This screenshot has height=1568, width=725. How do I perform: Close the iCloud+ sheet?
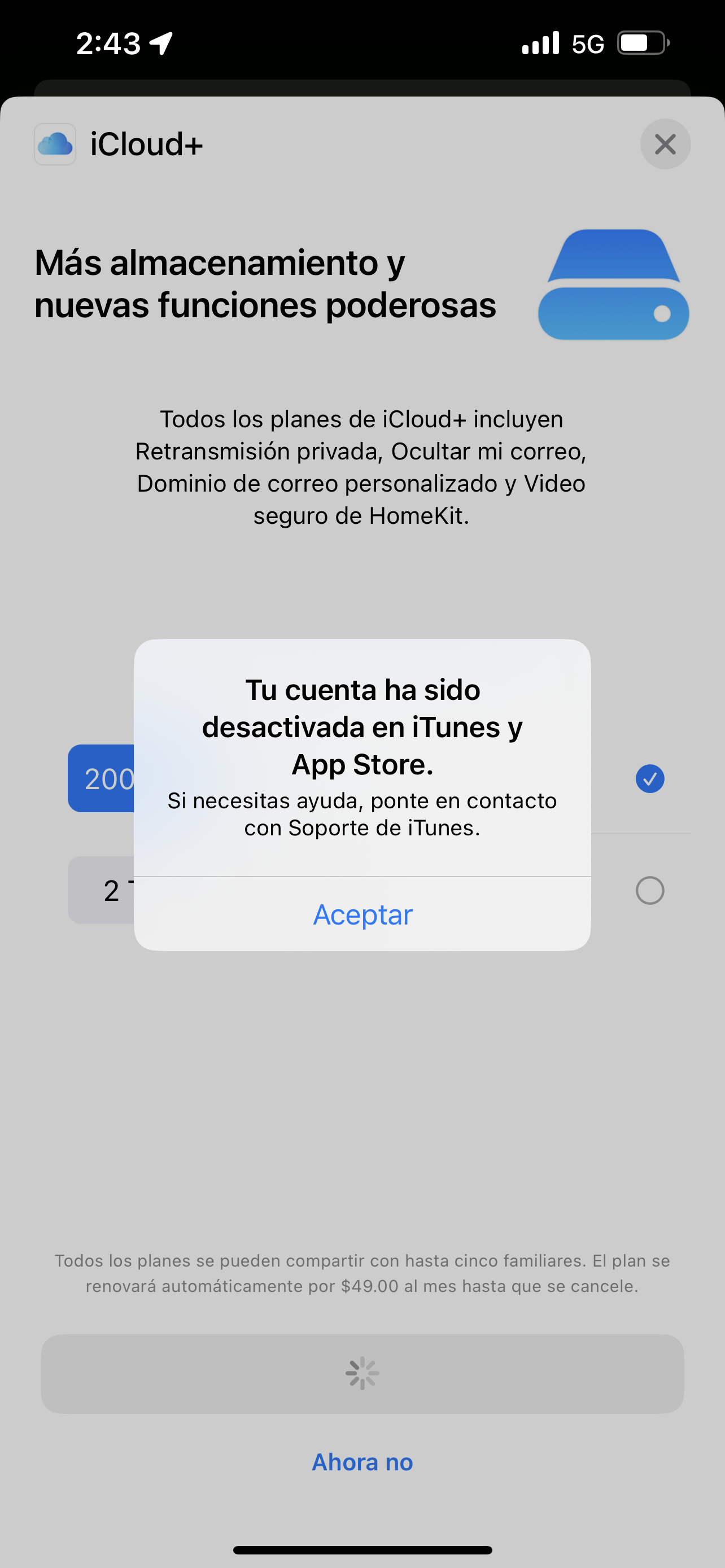(665, 144)
